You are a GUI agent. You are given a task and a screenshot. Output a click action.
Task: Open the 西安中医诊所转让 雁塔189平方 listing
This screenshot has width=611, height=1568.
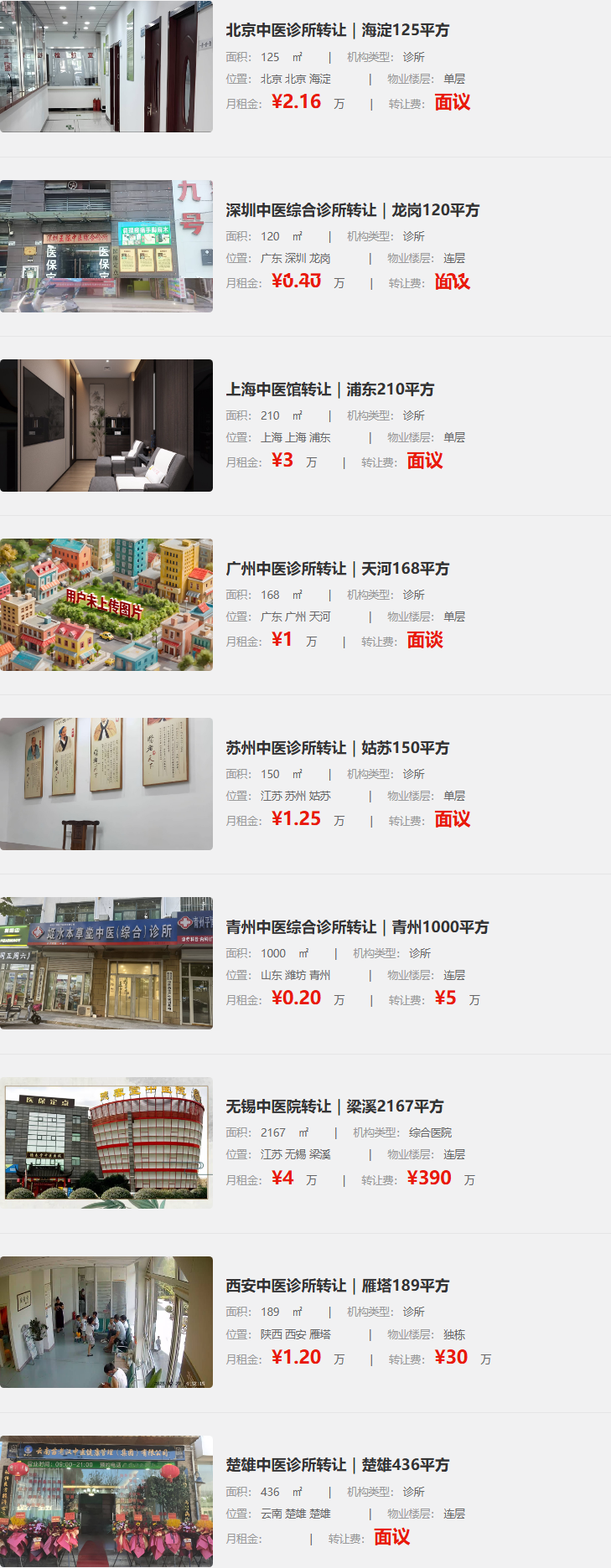tap(337, 1286)
